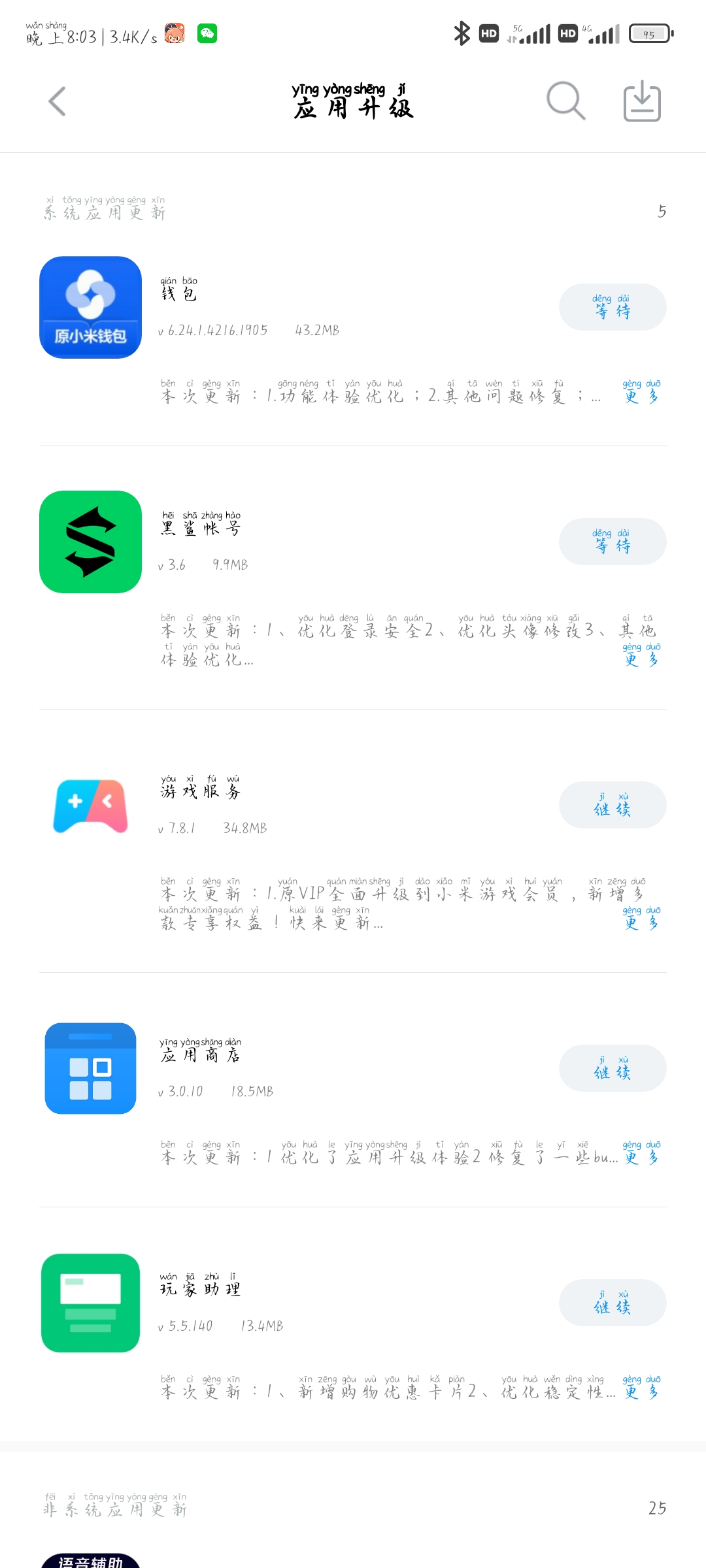Expand 更多 for 钱包 update notes
Viewport: 706px width, 1568px height.
[642, 392]
